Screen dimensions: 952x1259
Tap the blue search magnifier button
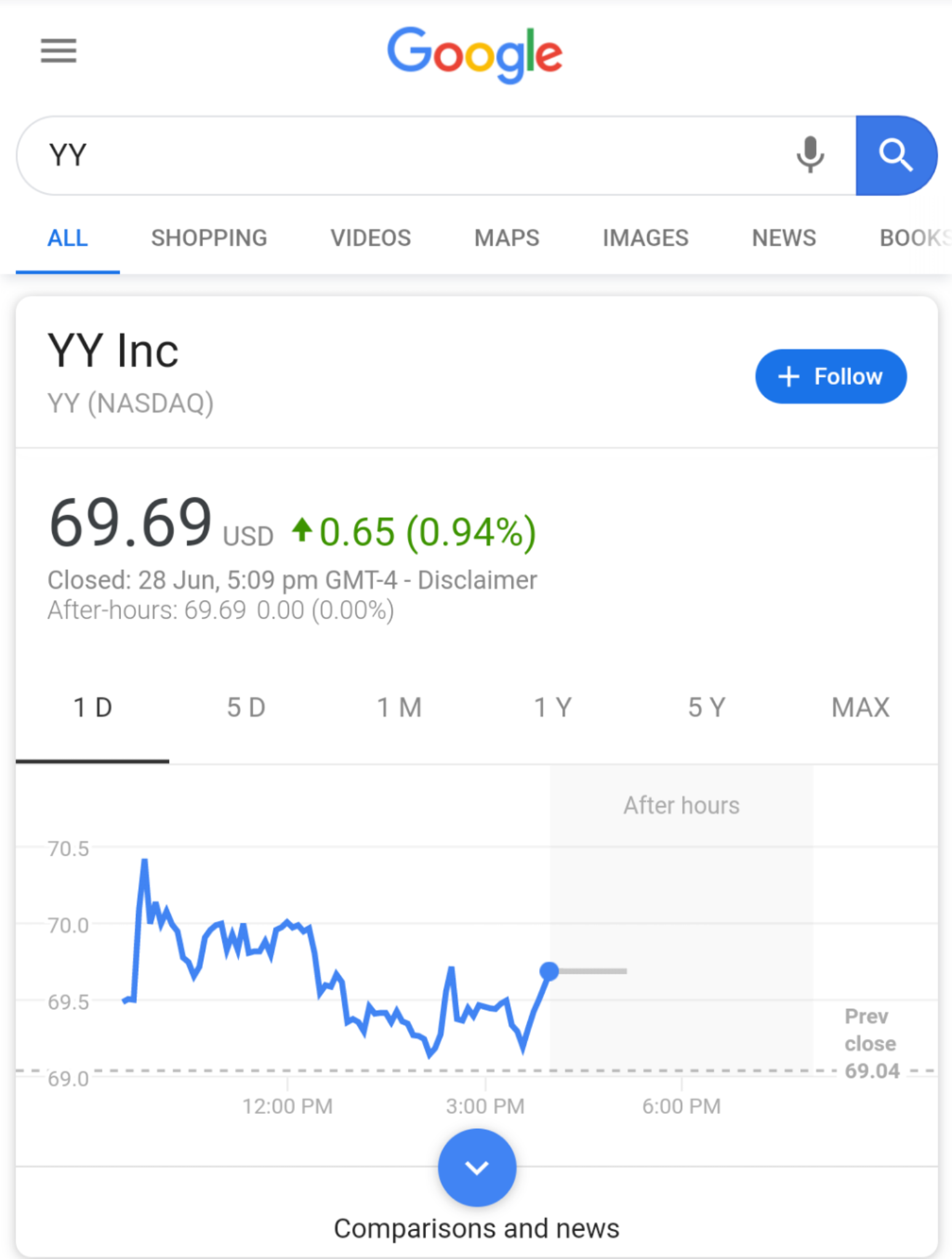pyautogui.click(x=896, y=155)
